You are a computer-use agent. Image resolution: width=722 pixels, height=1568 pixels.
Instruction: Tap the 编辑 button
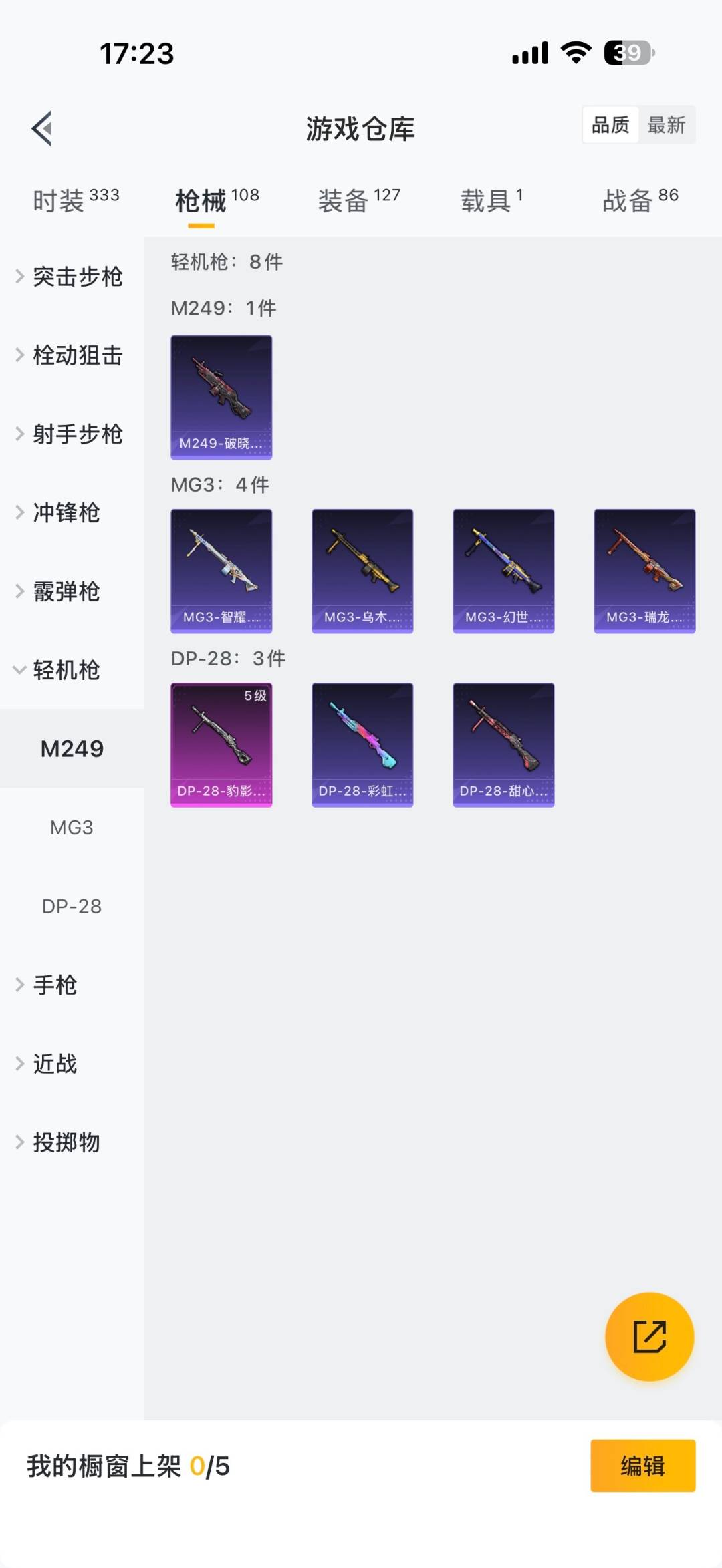click(x=642, y=1466)
